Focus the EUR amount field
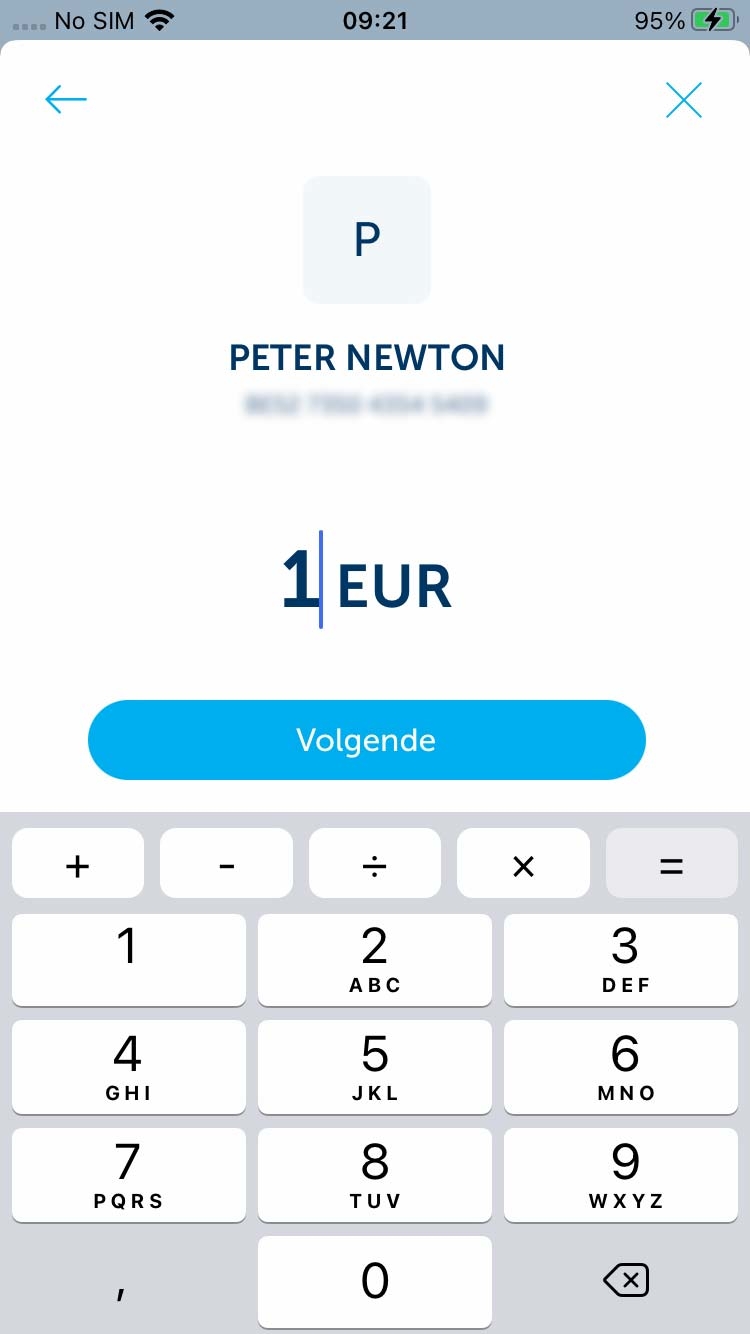Screen dimensions: 750x1334 (x=367, y=584)
